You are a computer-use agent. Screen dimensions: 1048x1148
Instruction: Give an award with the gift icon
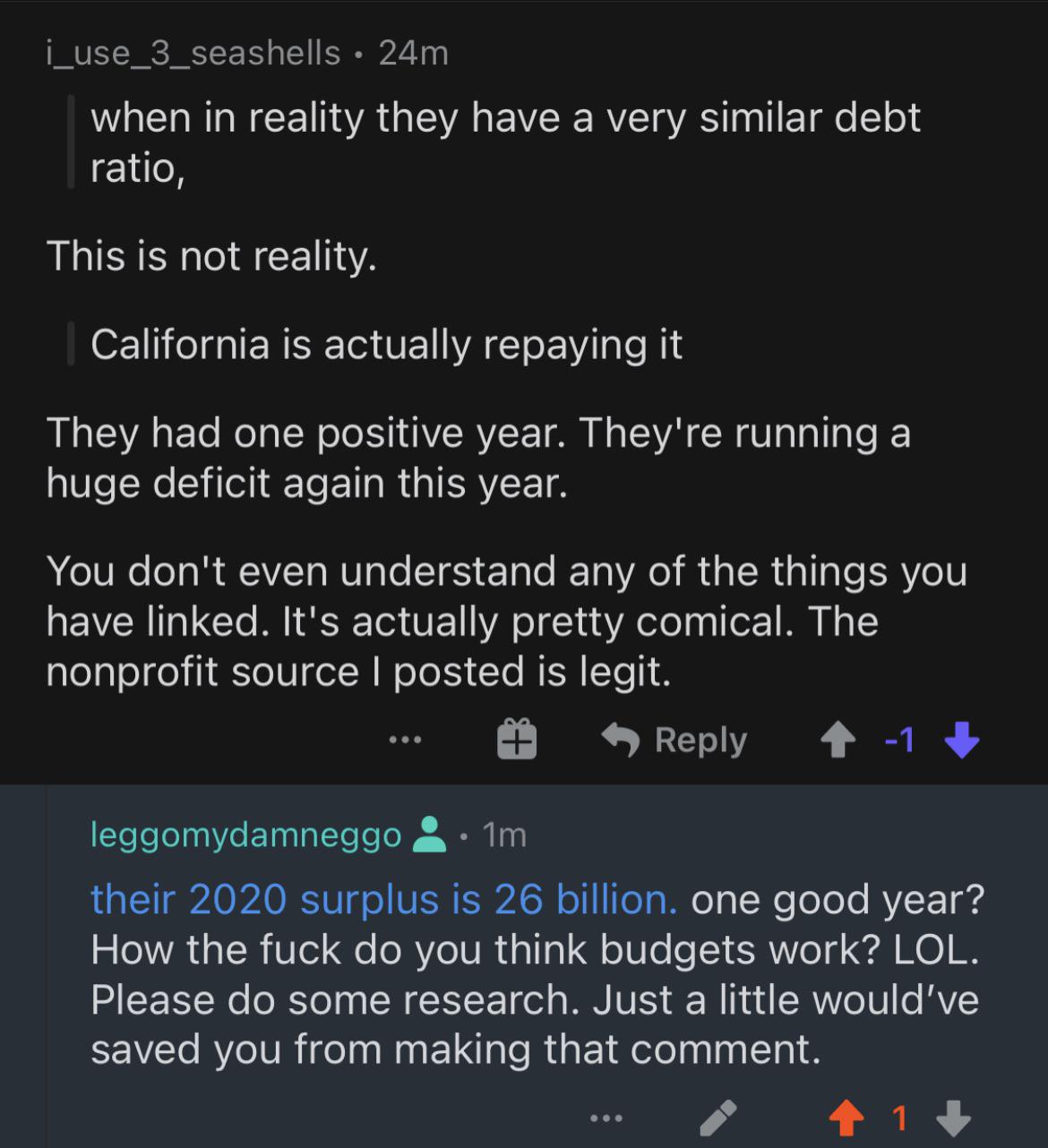(517, 739)
